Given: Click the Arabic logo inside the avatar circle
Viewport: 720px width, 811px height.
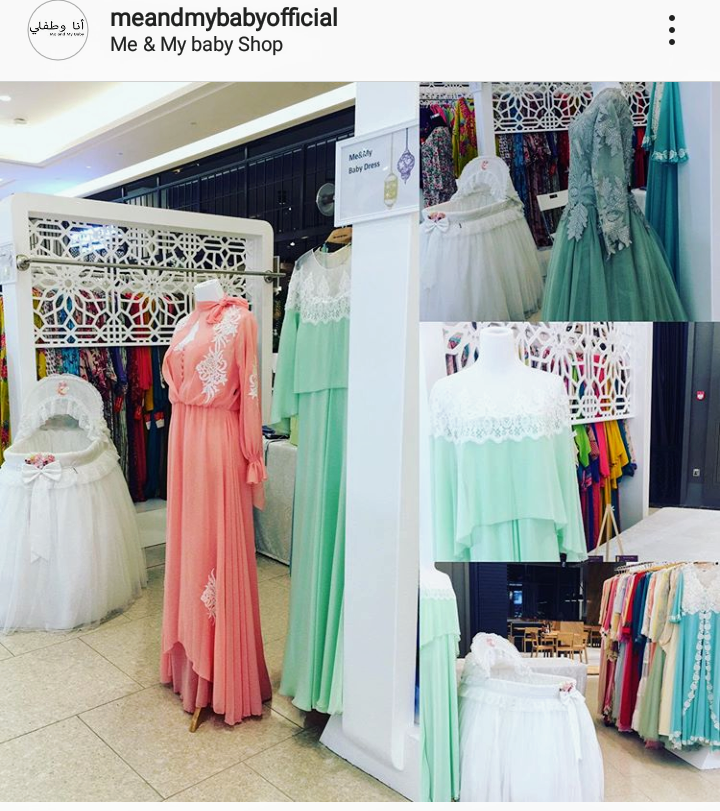Looking at the screenshot, I should pyautogui.click(x=57, y=28).
